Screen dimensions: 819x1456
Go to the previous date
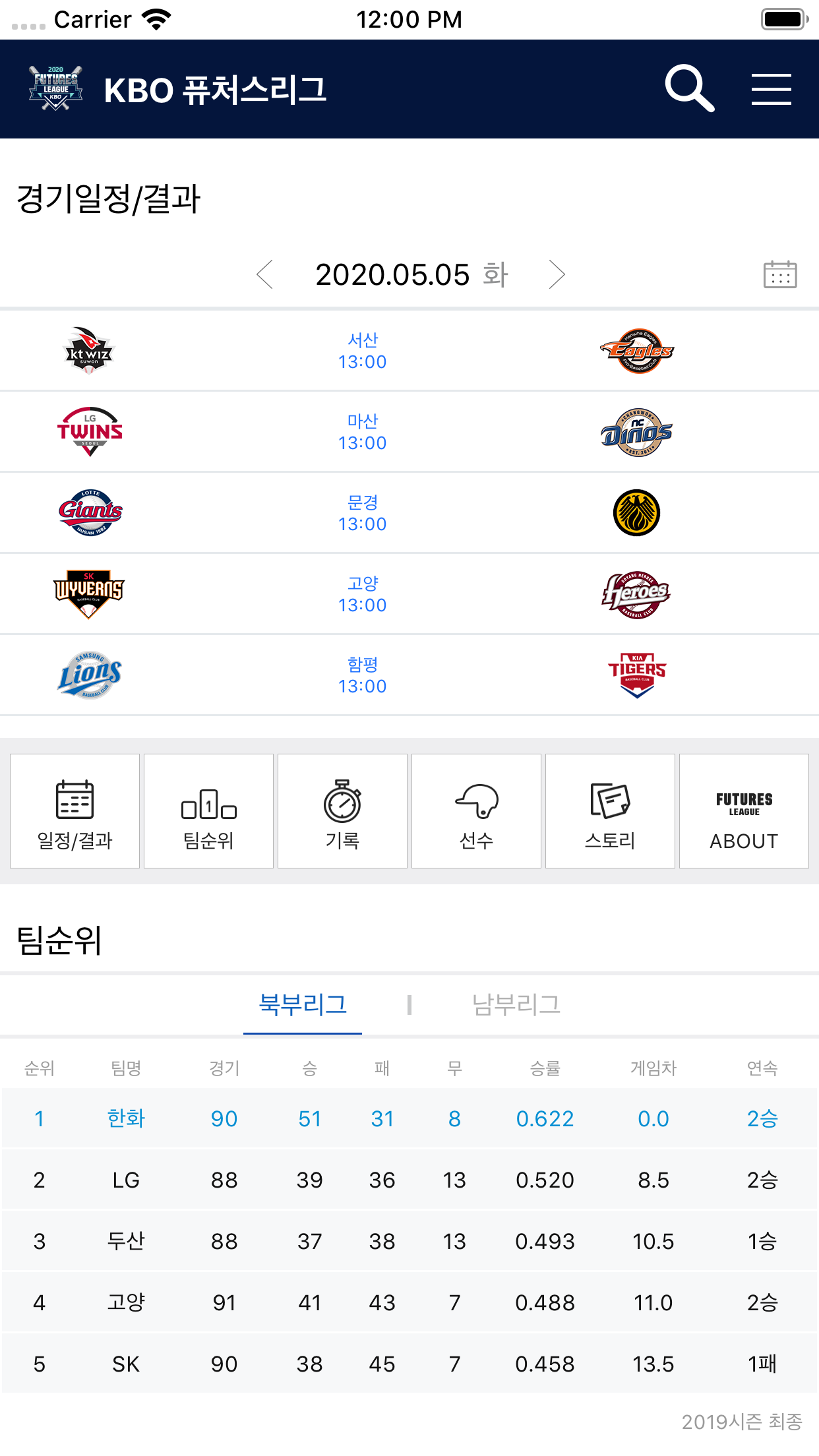[x=265, y=274]
